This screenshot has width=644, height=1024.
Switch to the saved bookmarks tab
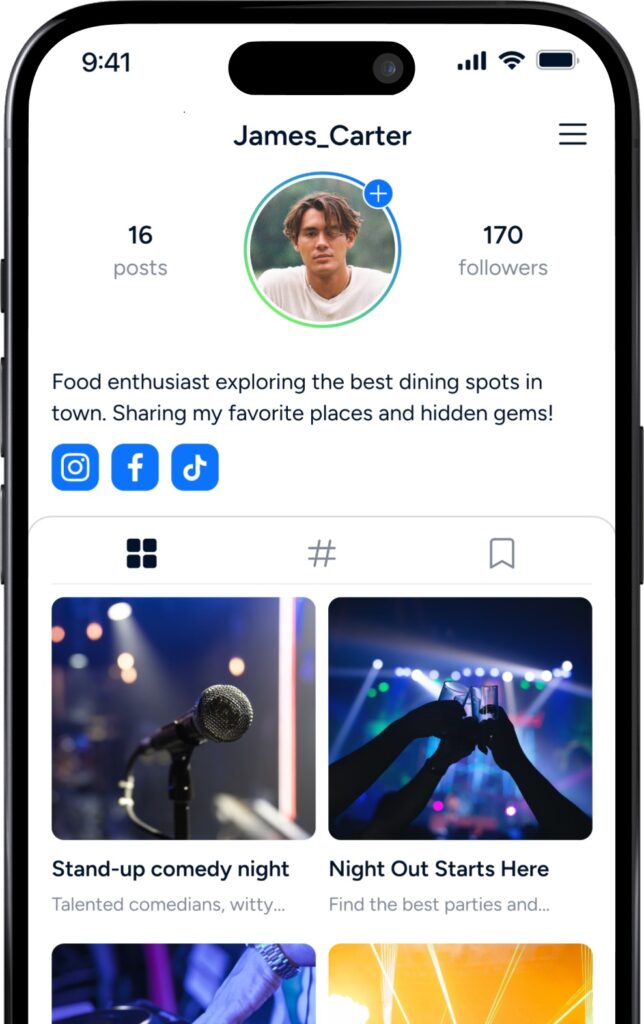pos(501,553)
